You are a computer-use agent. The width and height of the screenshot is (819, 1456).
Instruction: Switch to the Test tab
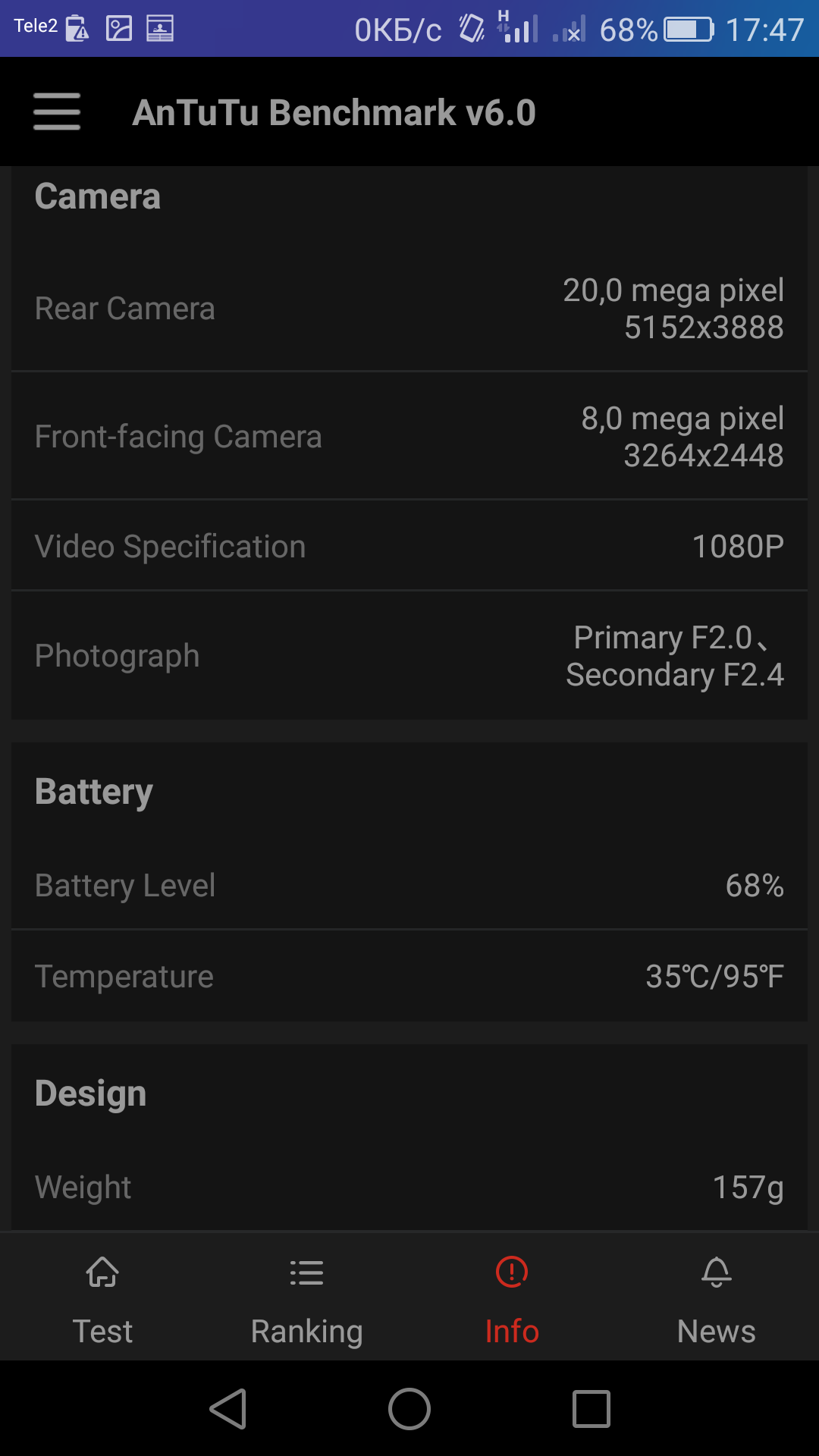[x=102, y=1298]
